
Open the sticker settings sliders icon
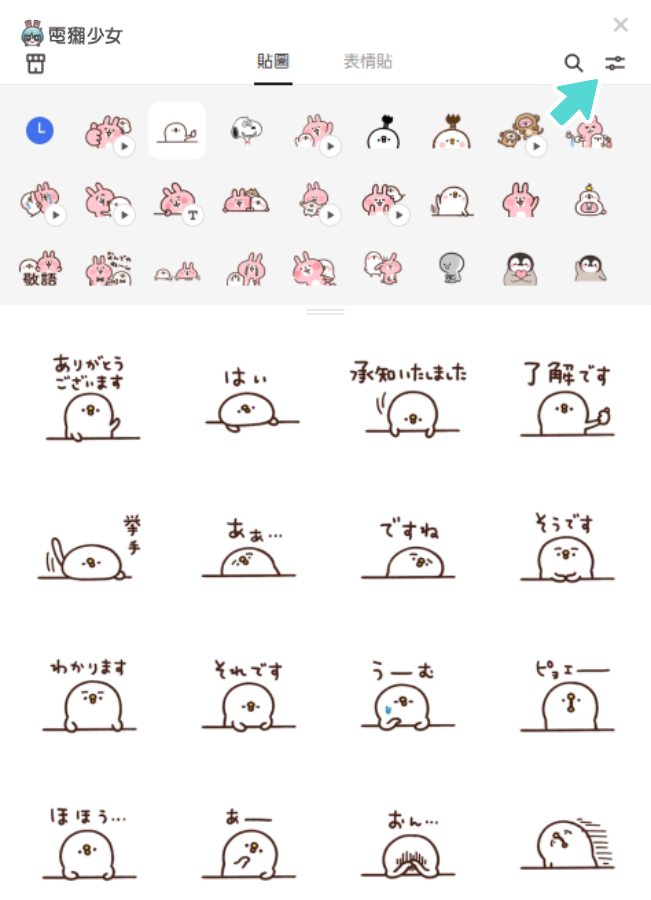point(615,63)
